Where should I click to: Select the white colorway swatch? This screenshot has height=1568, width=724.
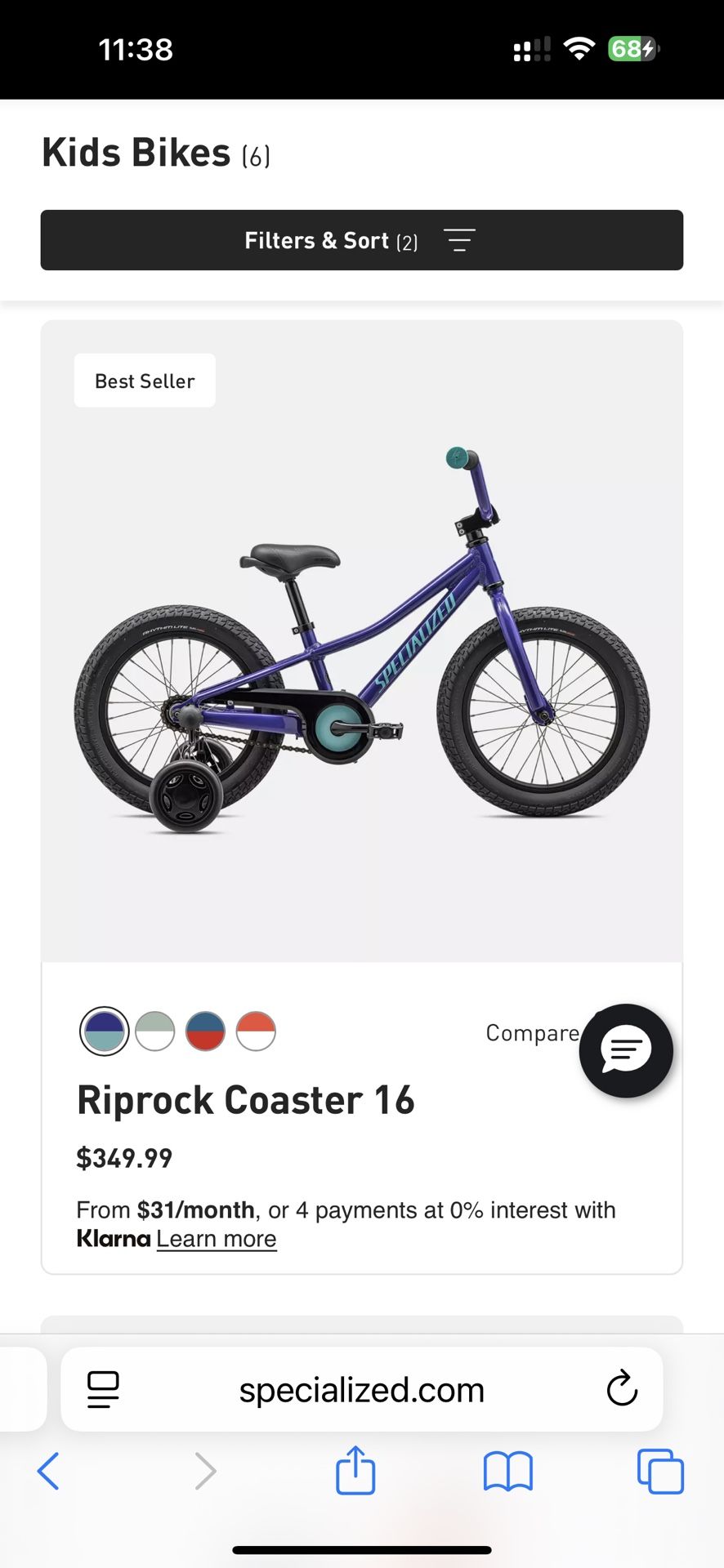click(x=154, y=1031)
